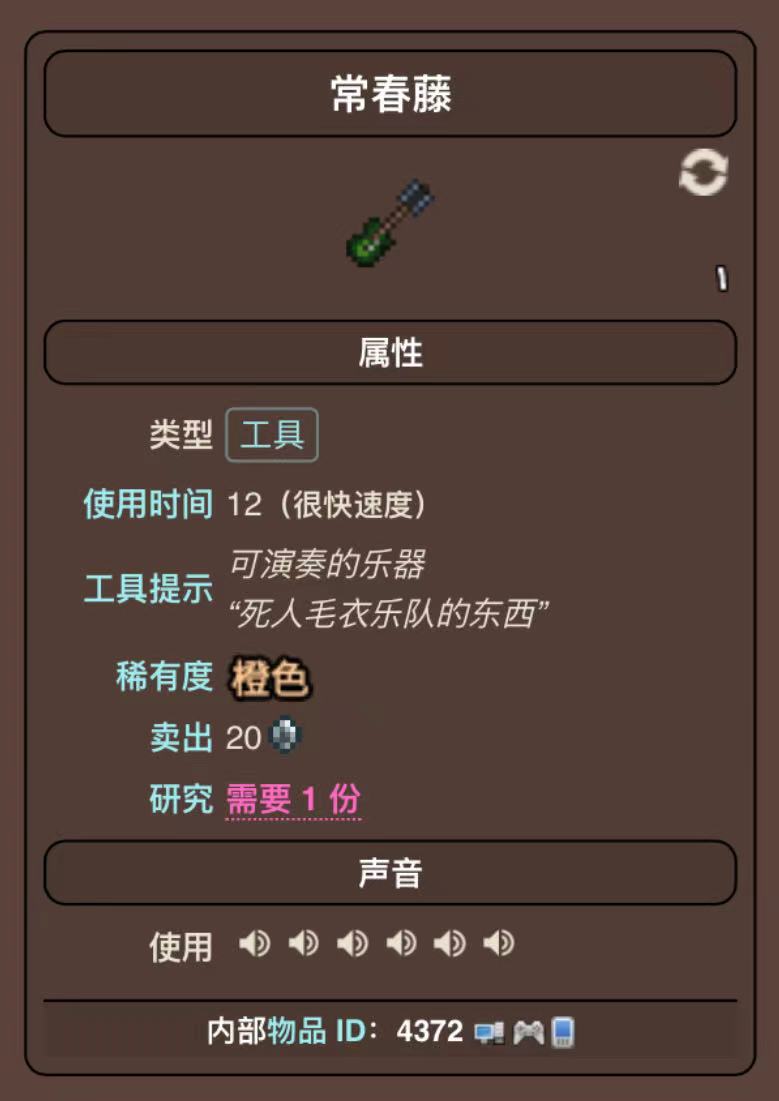This screenshot has width=779, height=1101.
Task: Play the last 使用 sound clip
Action: (498, 943)
